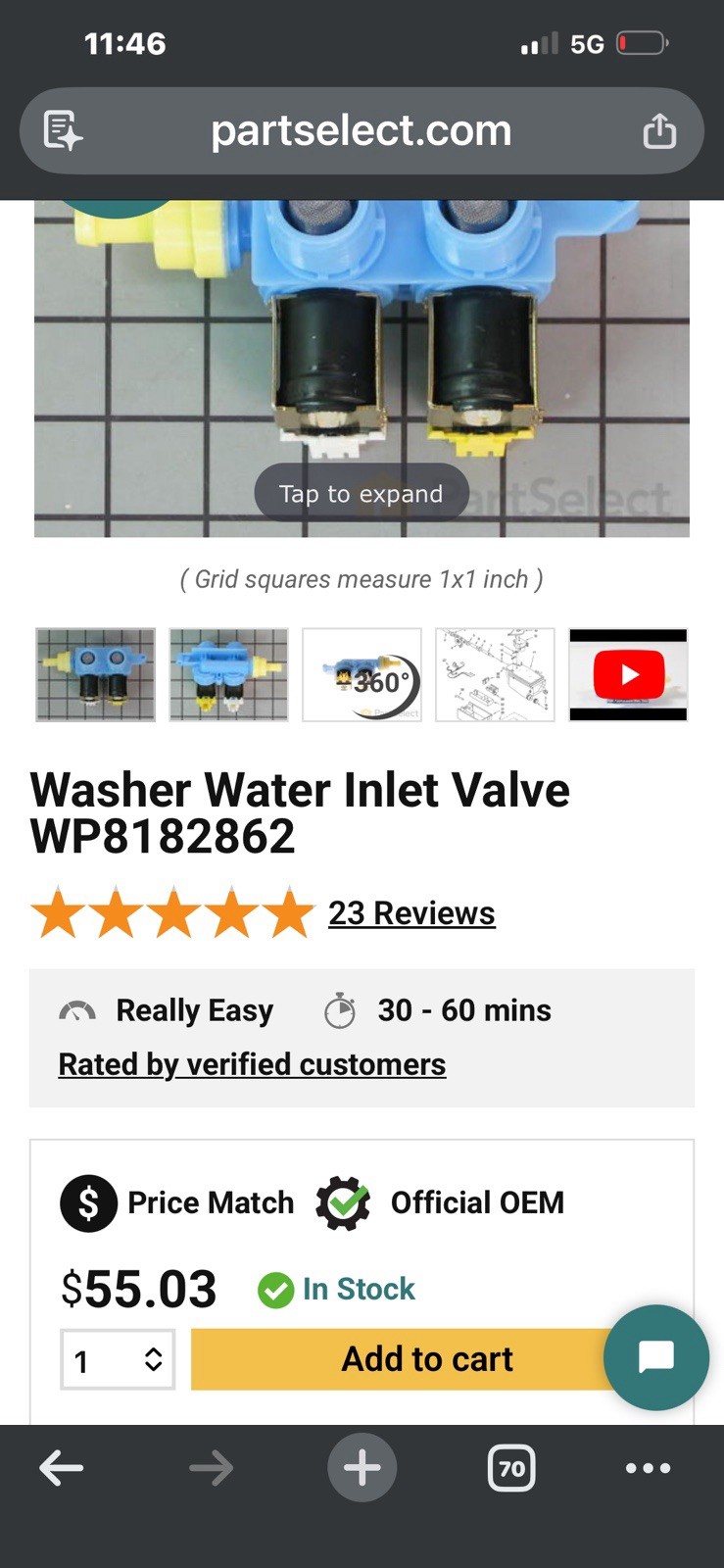Open Rated by verified customers link
Screen dimensions: 724x1568
(252, 1064)
